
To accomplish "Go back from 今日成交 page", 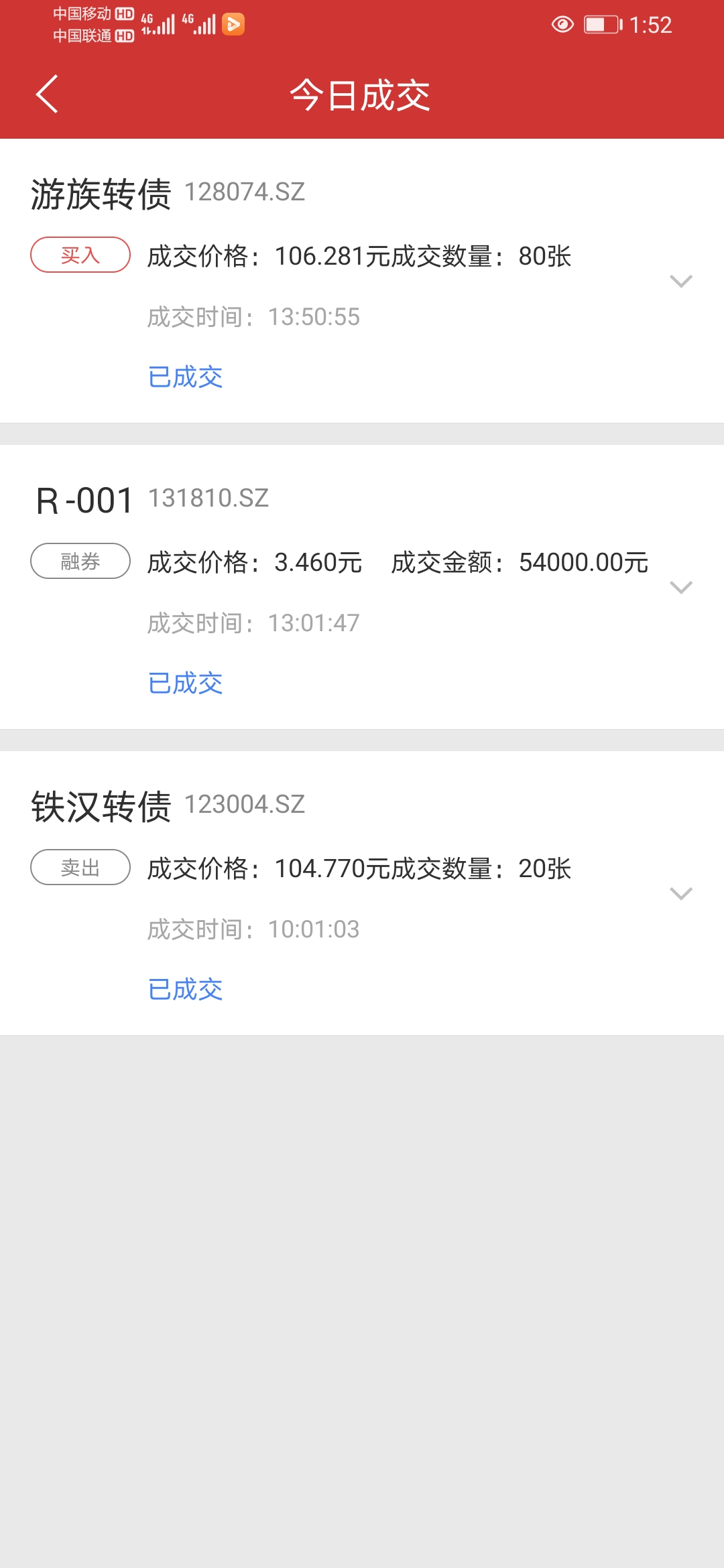I will coord(47,94).
